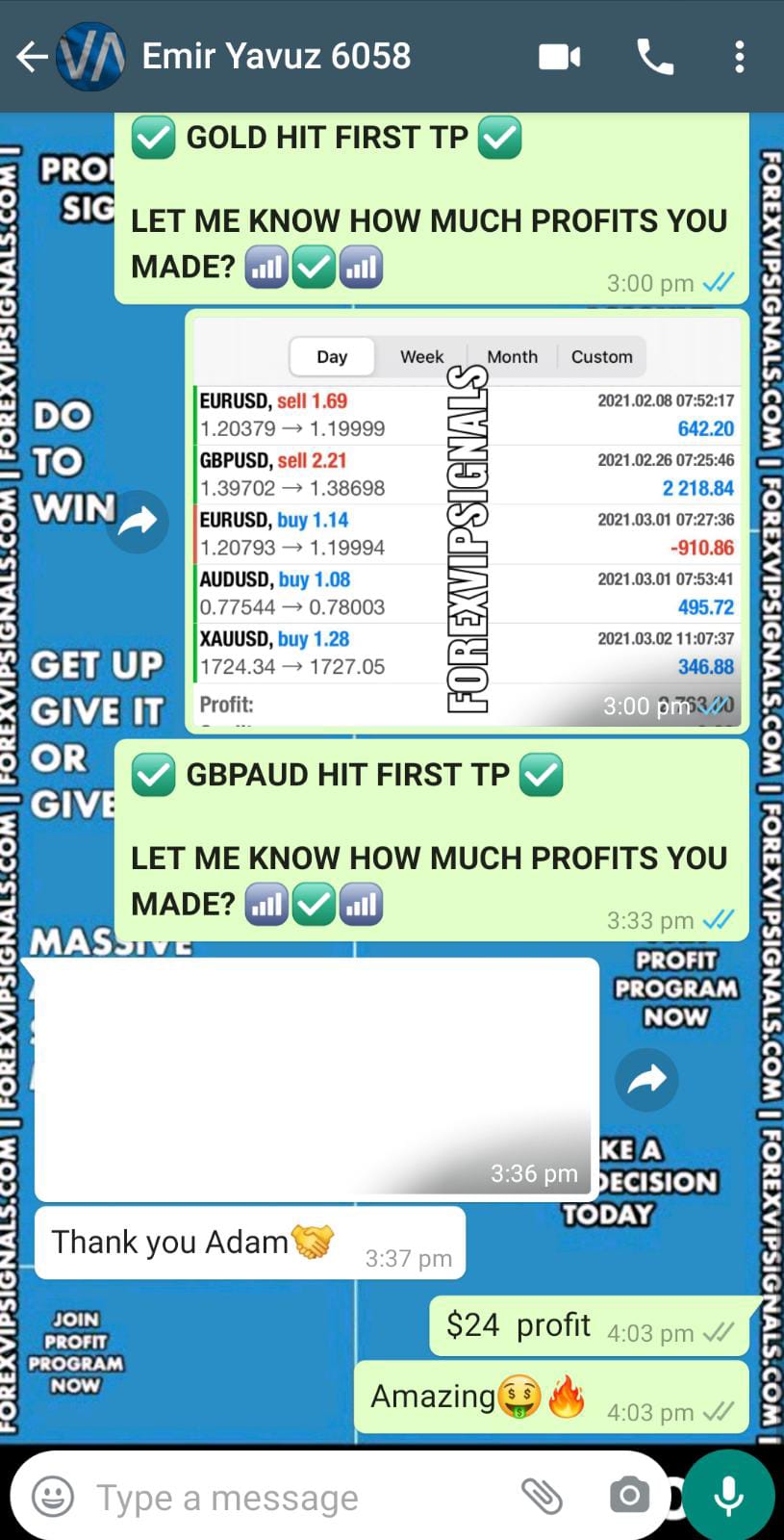Image resolution: width=784 pixels, height=1540 pixels.
Task: Start a voice call with Emir Yavuz
Action: click(655, 57)
